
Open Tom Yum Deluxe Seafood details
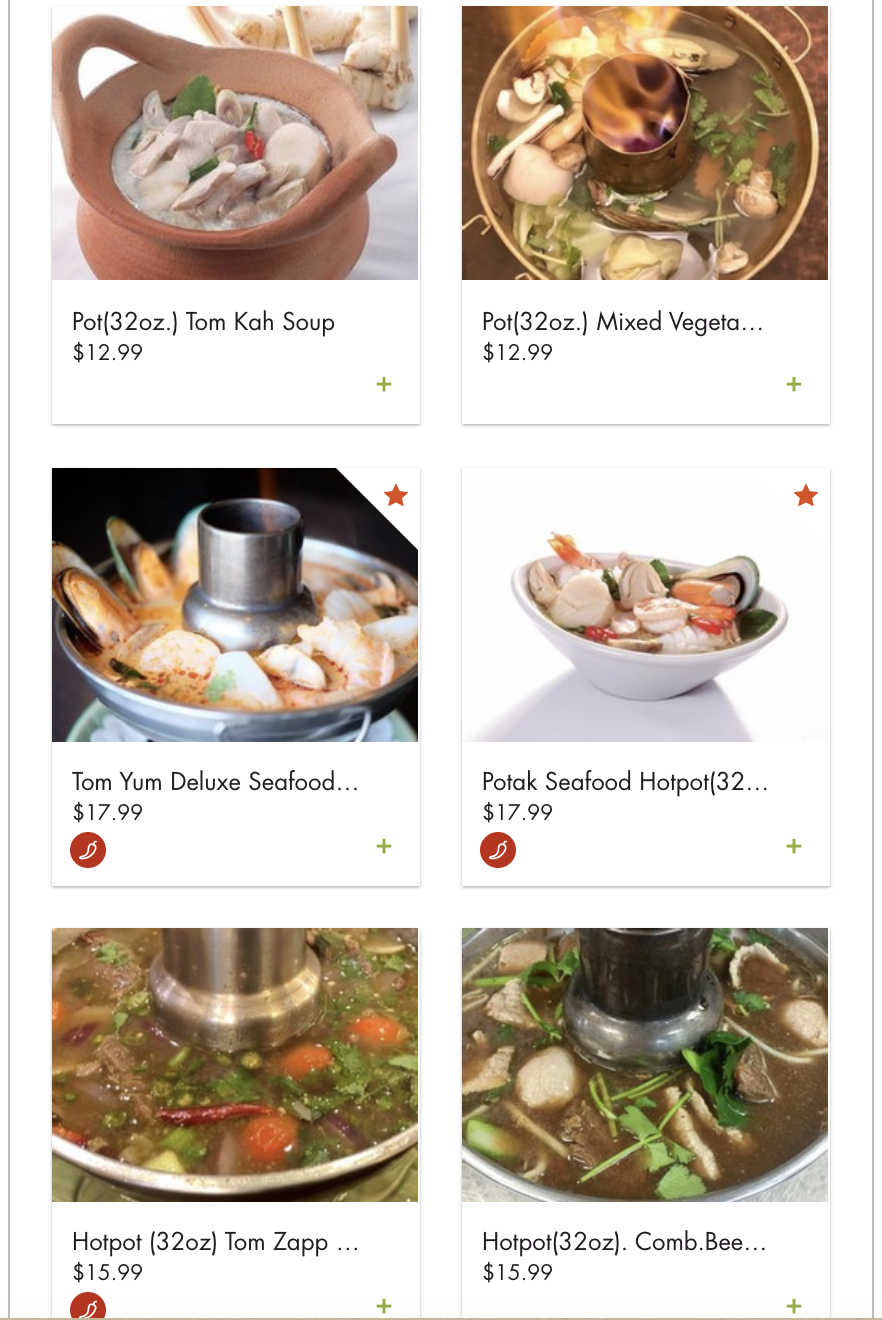(x=235, y=605)
